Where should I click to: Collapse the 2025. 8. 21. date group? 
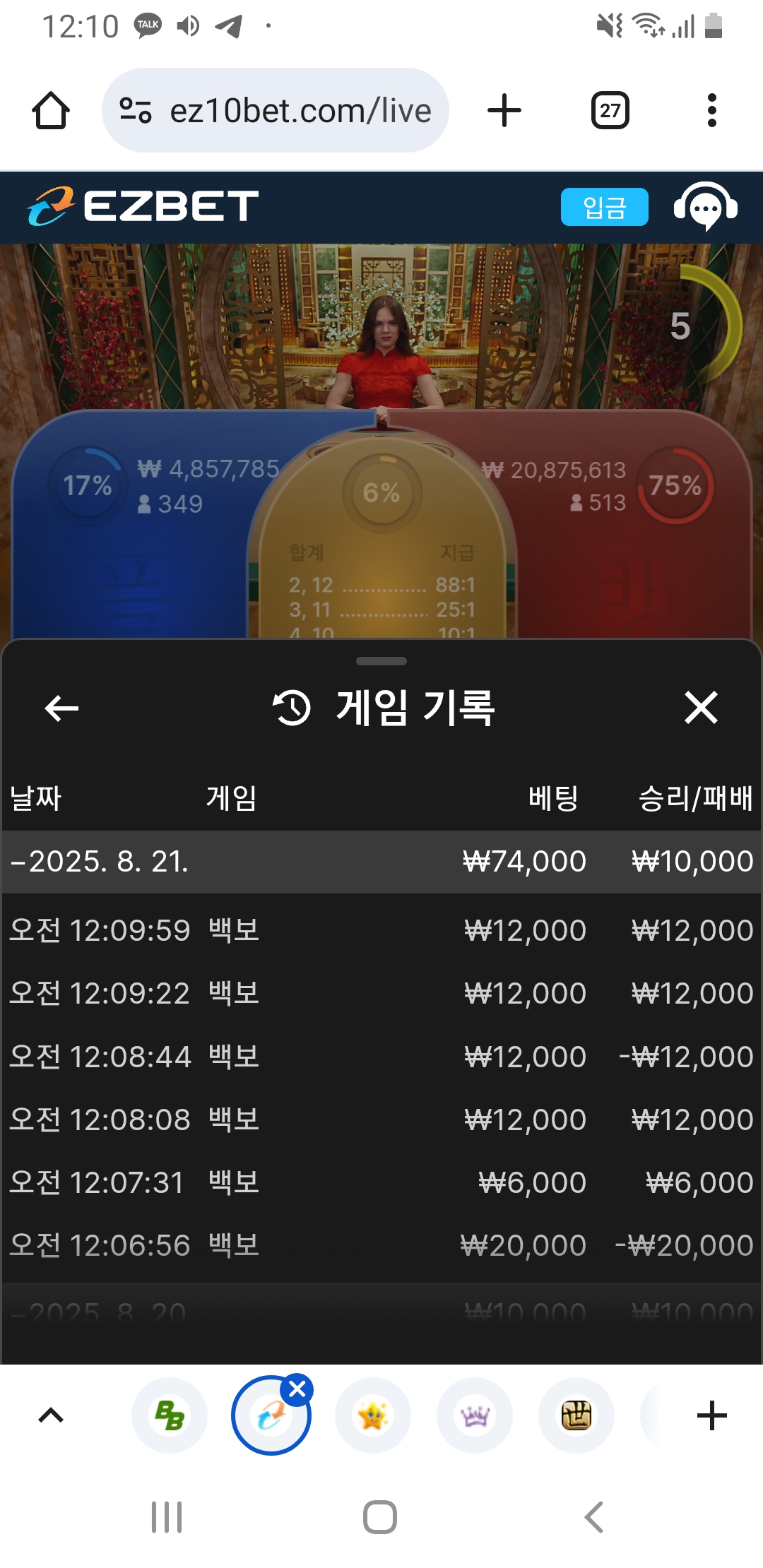[381, 862]
